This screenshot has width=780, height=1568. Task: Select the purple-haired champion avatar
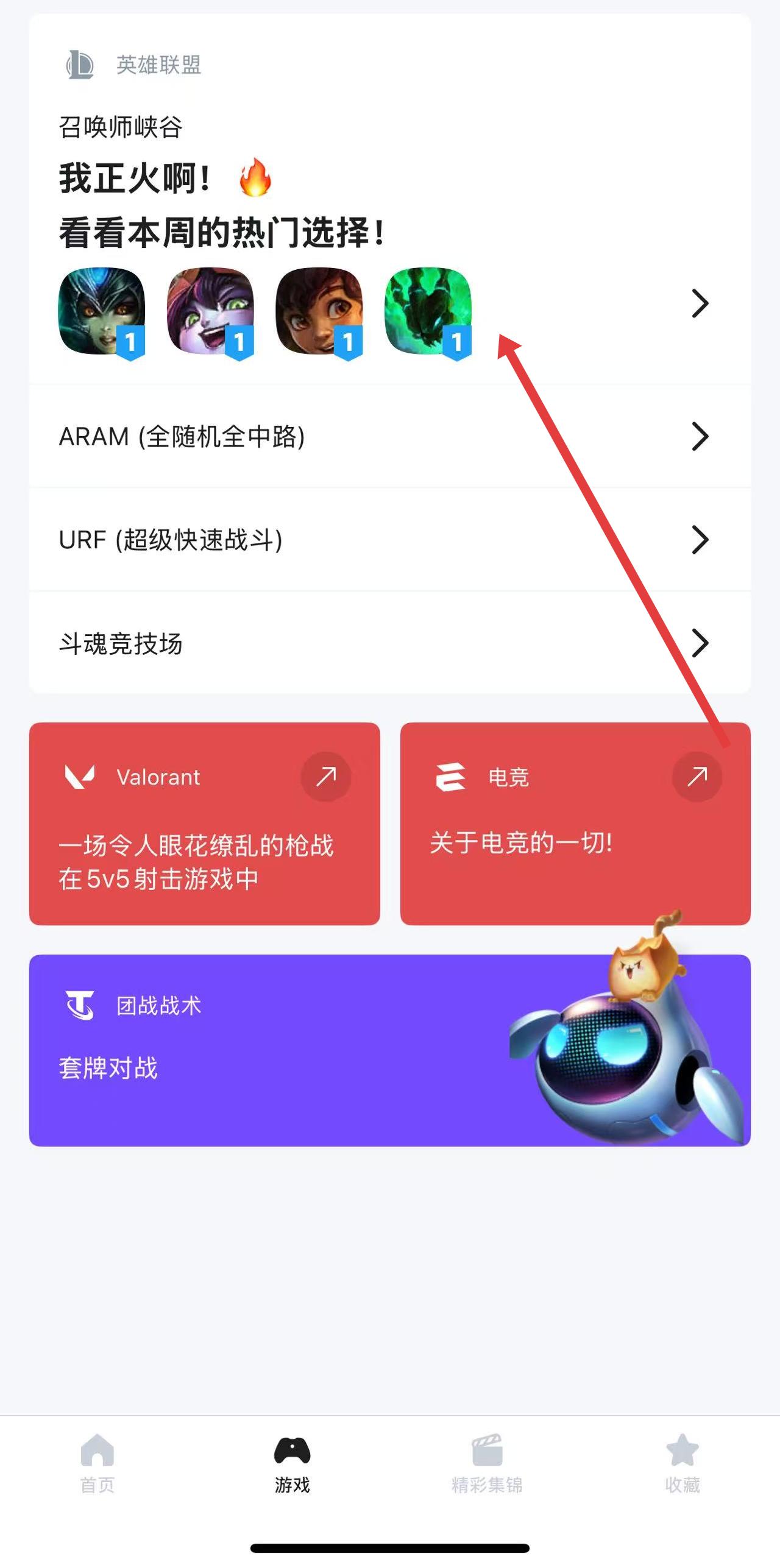click(210, 311)
